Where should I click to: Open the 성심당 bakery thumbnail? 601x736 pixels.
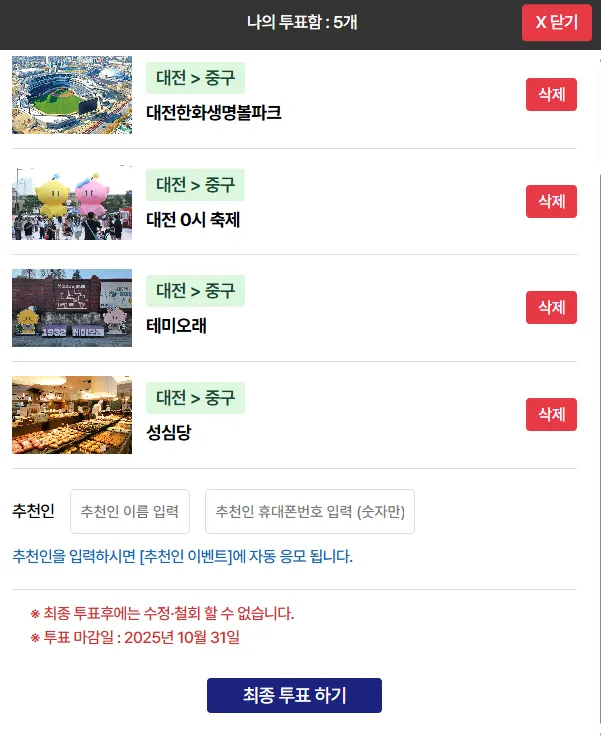72,414
